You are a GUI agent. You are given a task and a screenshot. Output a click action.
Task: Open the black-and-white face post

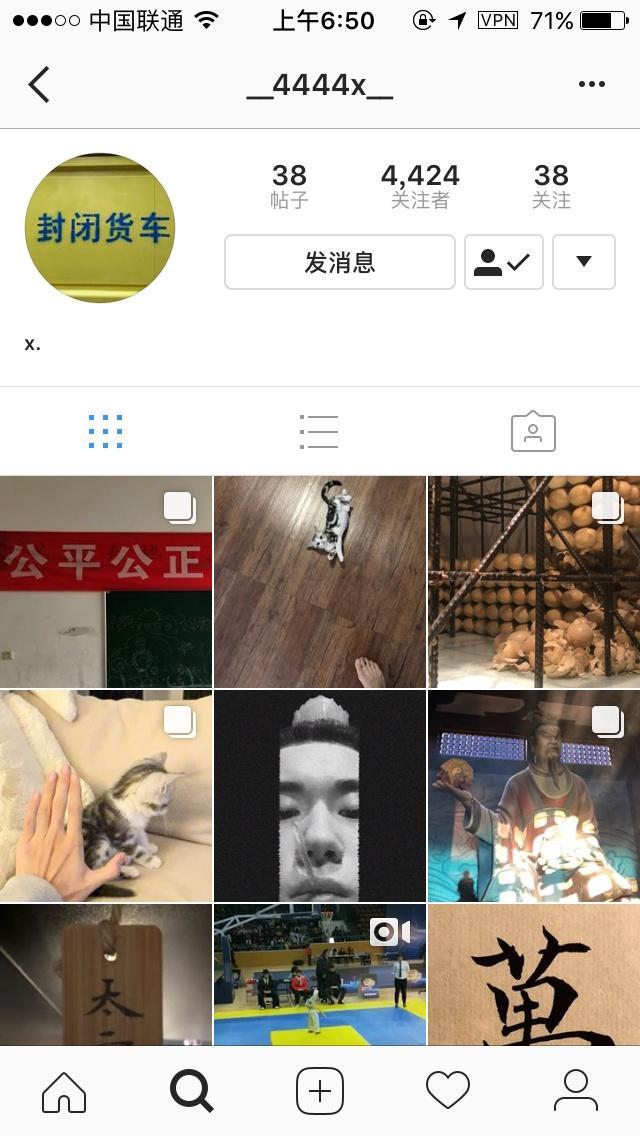tap(320, 796)
